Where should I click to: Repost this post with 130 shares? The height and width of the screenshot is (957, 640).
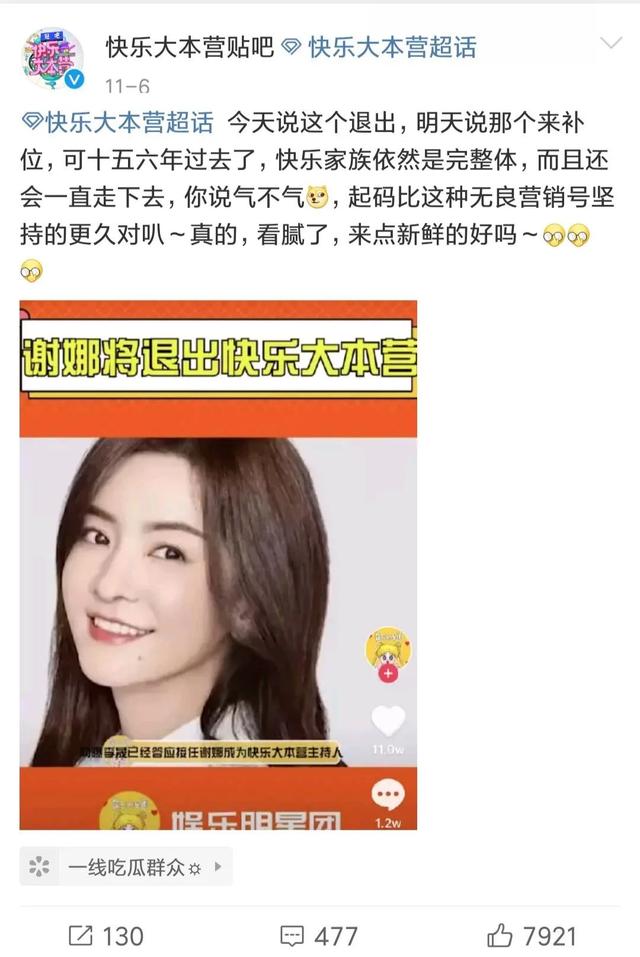tap(106, 936)
